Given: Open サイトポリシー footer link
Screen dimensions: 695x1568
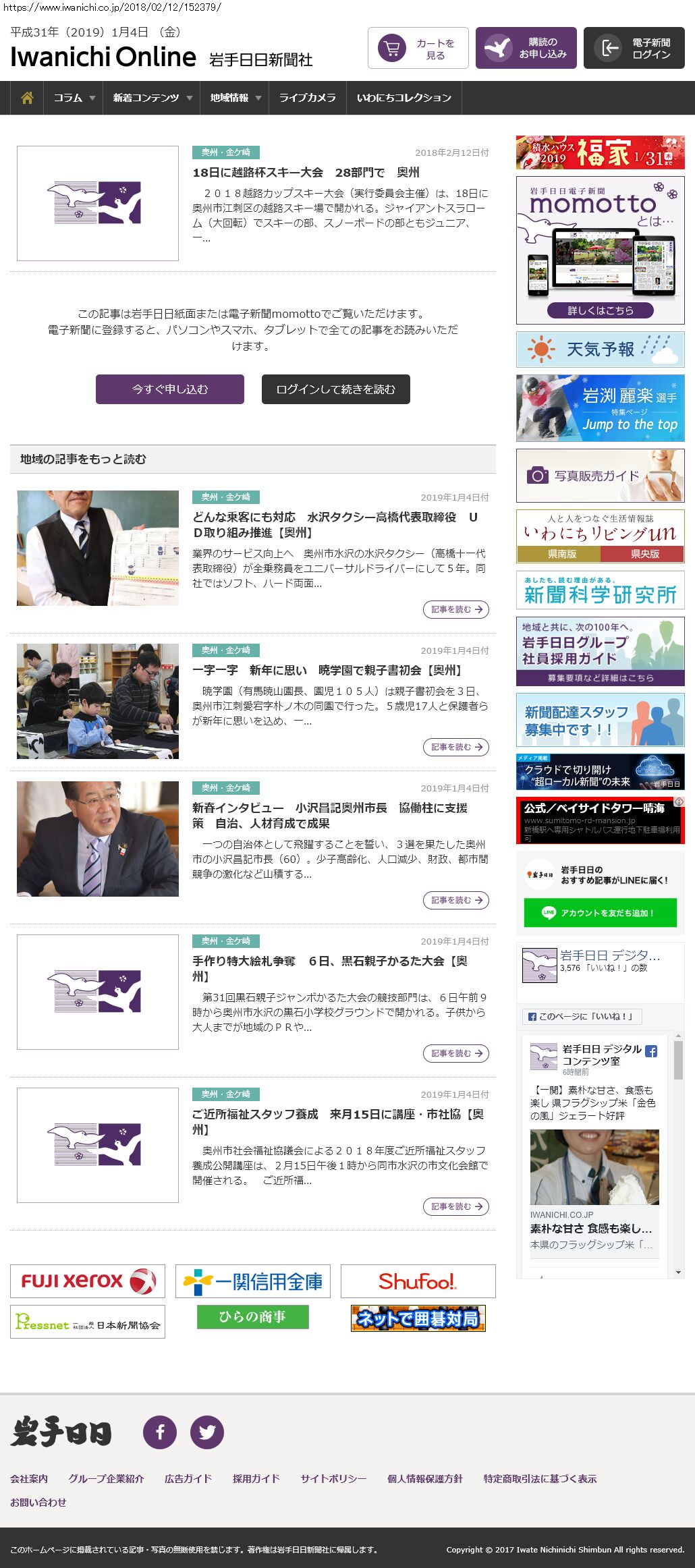Looking at the screenshot, I should point(333,1478).
